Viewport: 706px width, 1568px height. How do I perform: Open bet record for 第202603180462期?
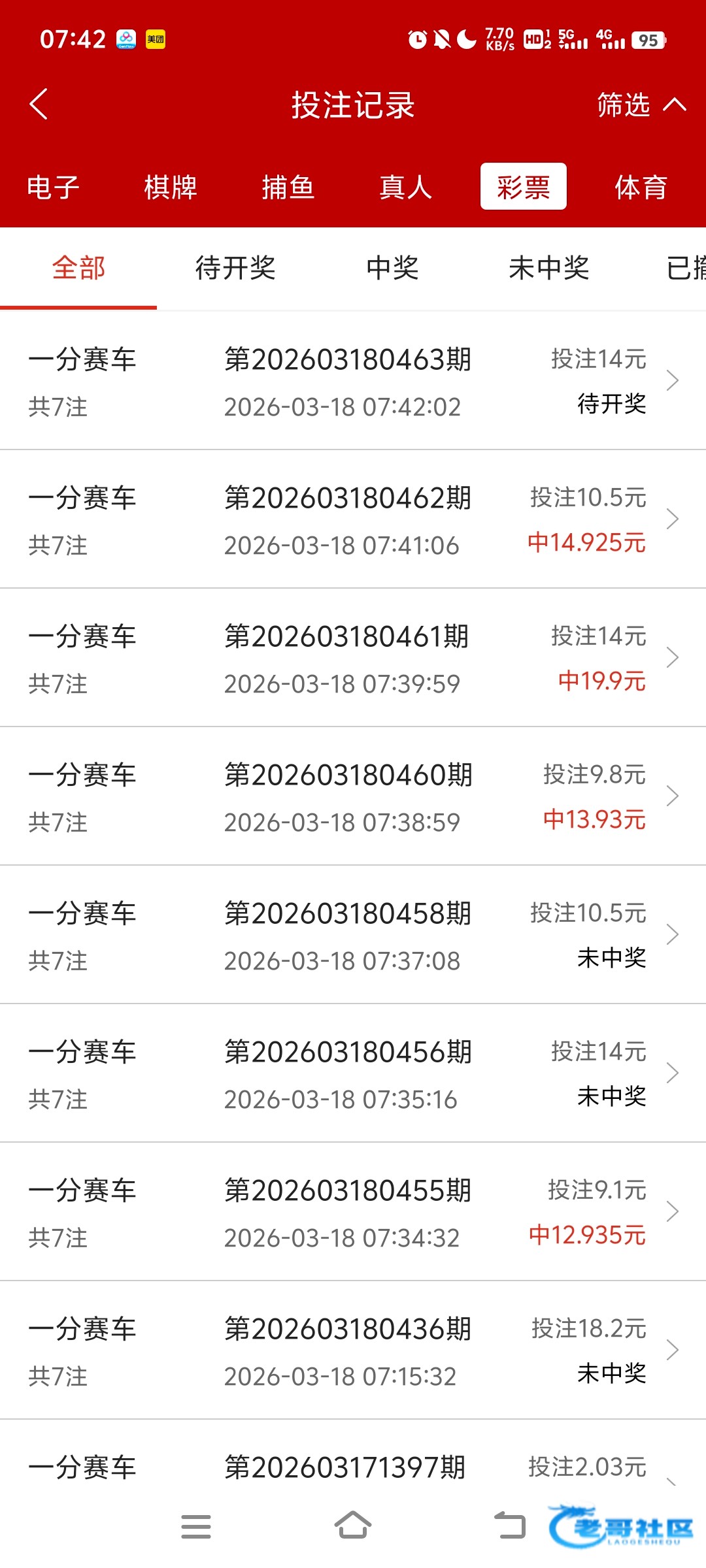coord(353,519)
